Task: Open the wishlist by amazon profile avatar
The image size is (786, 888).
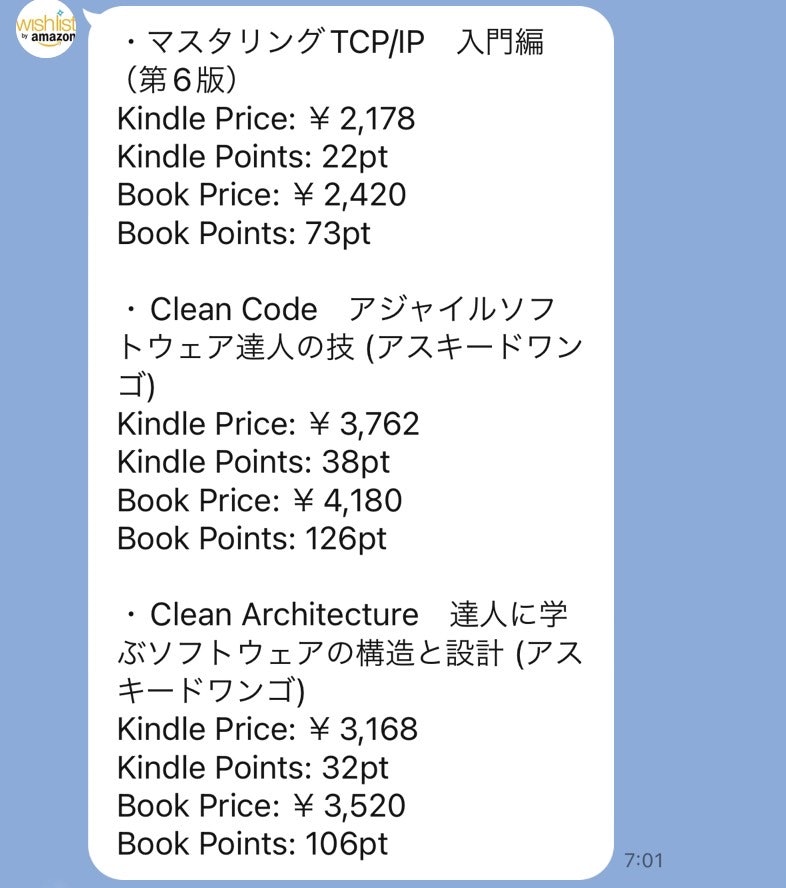Action: (45, 32)
